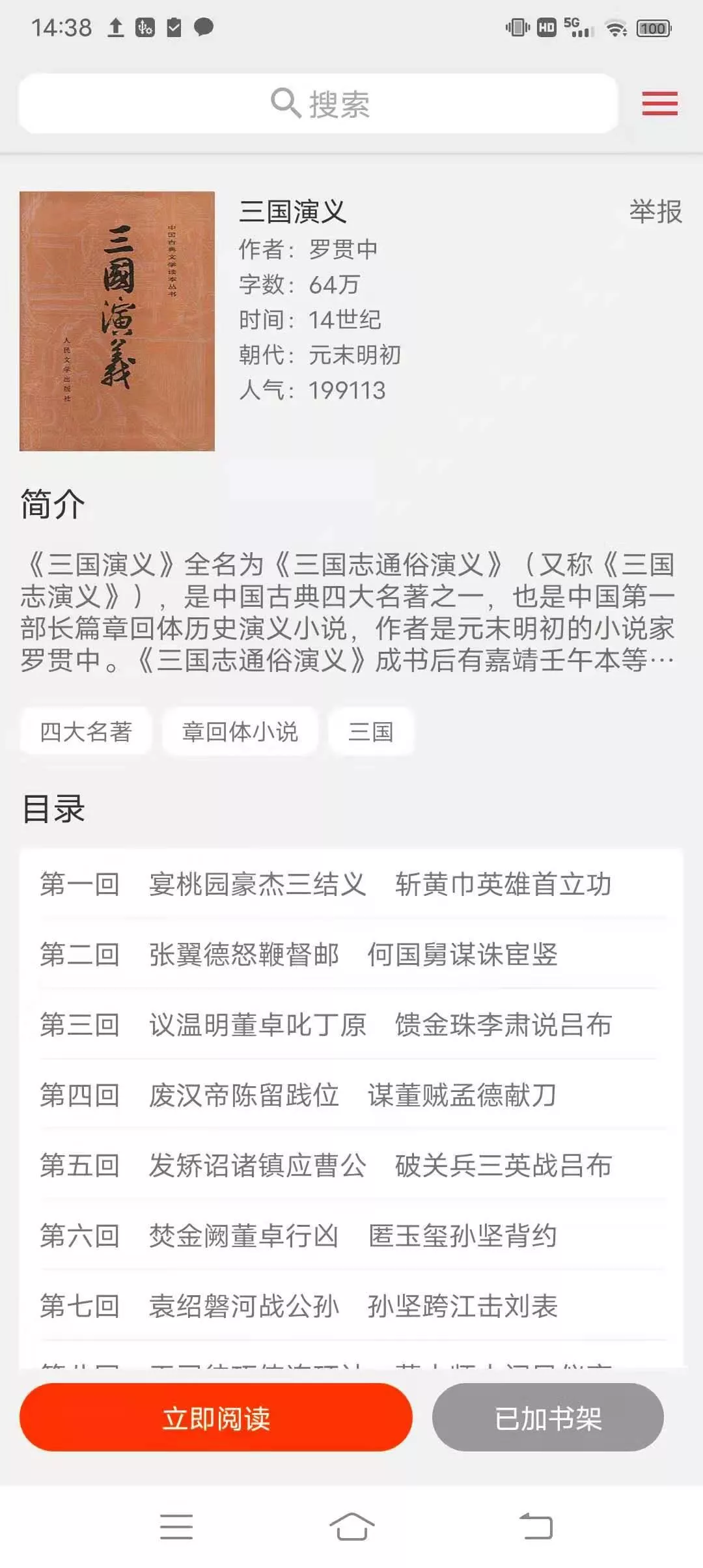Select the 三国 tag

pyautogui.click(x=370, y=732)
